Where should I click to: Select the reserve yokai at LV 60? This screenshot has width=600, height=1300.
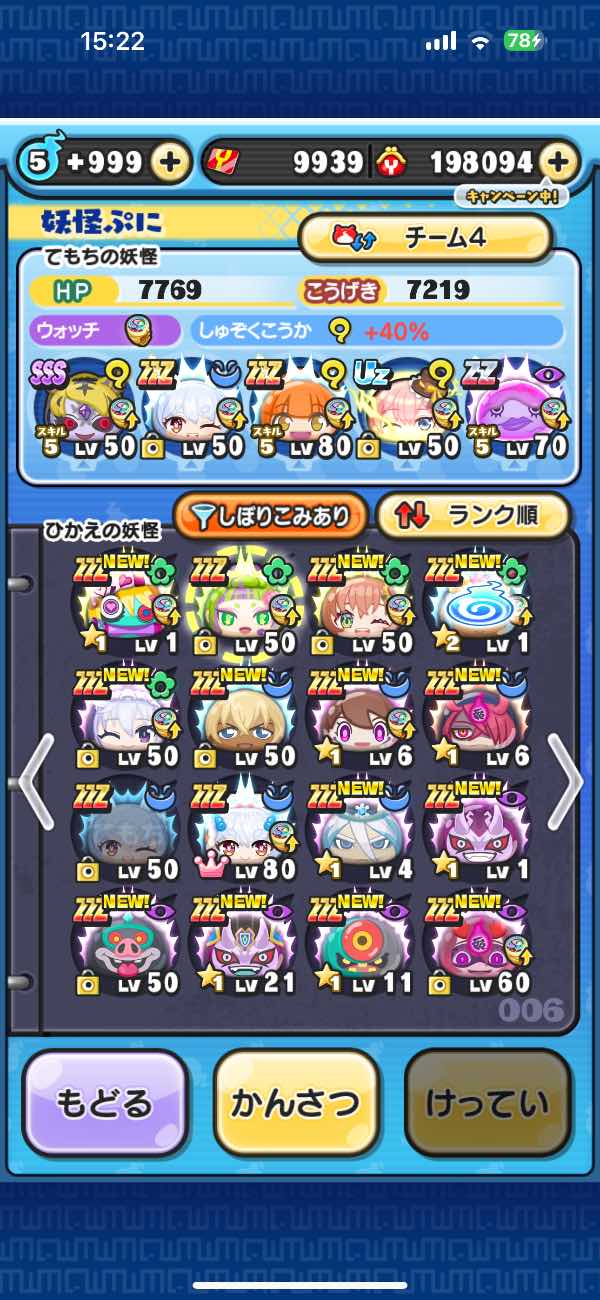478,943
